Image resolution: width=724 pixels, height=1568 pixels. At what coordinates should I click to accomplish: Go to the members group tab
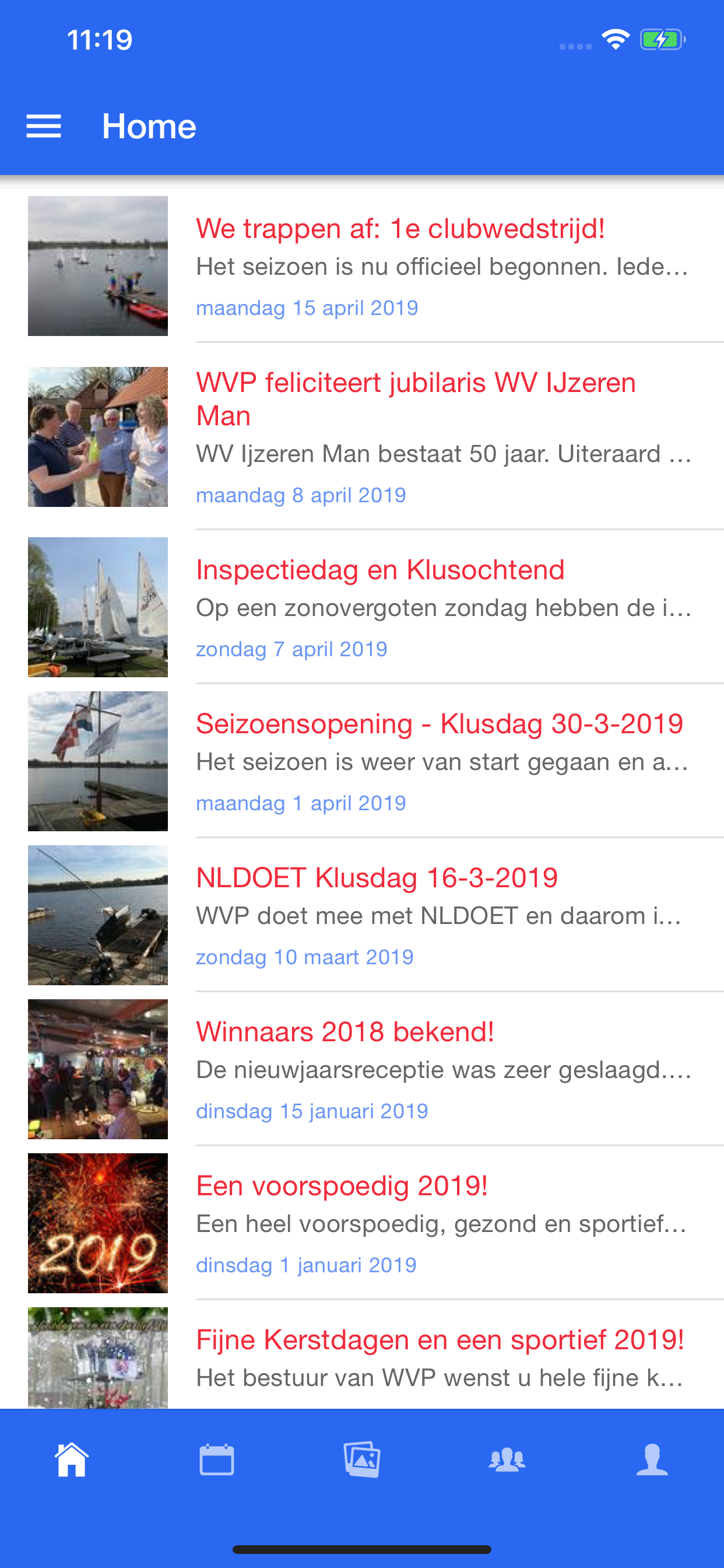point(507,1459)
